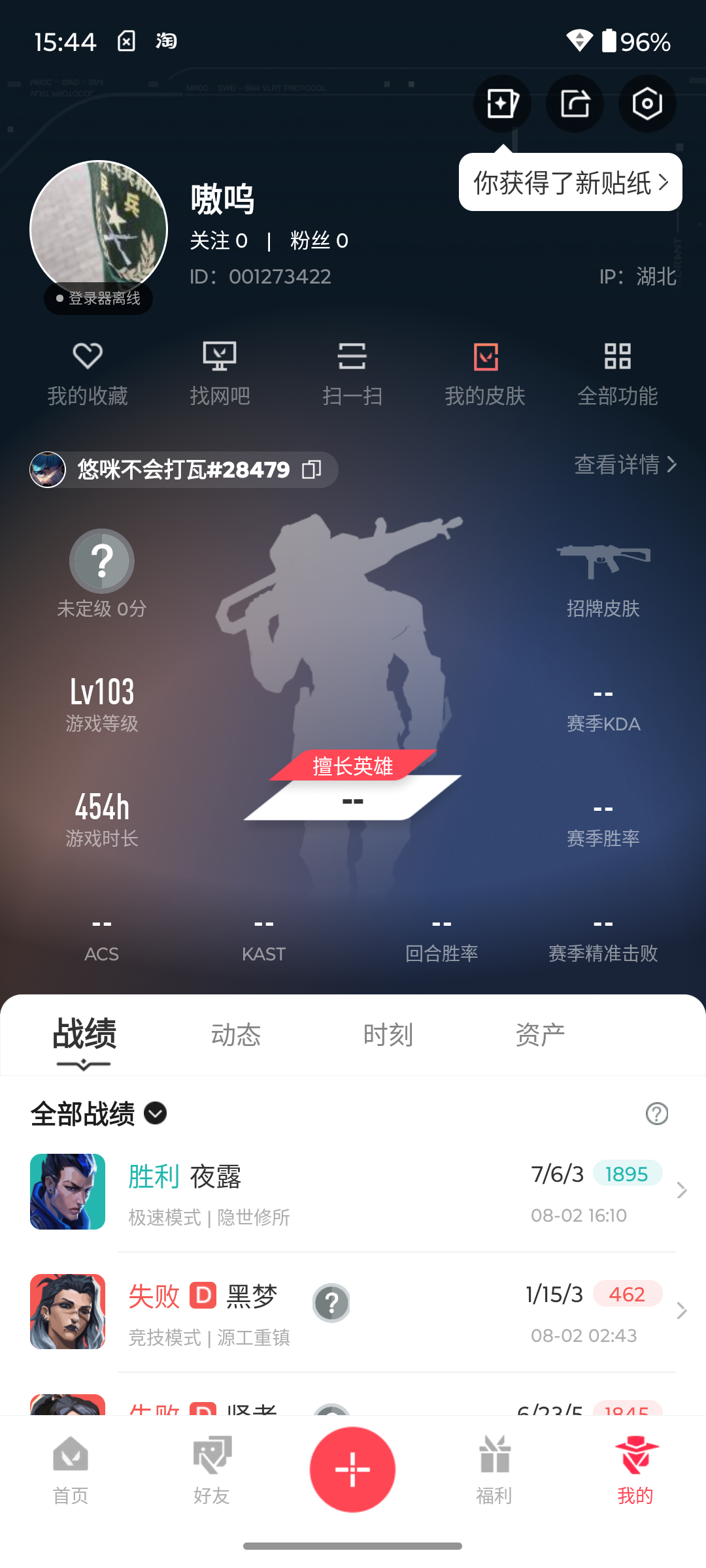Open the sticker icon in top bar

click(502, 104)
